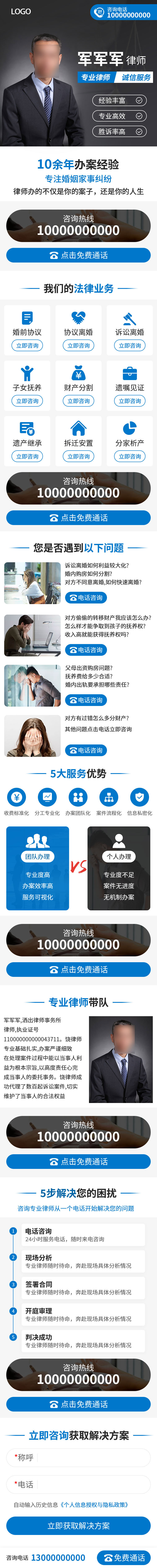
Task: Tap 立即咨询 under 诉讼离婚
Action: tap(130, 345)
